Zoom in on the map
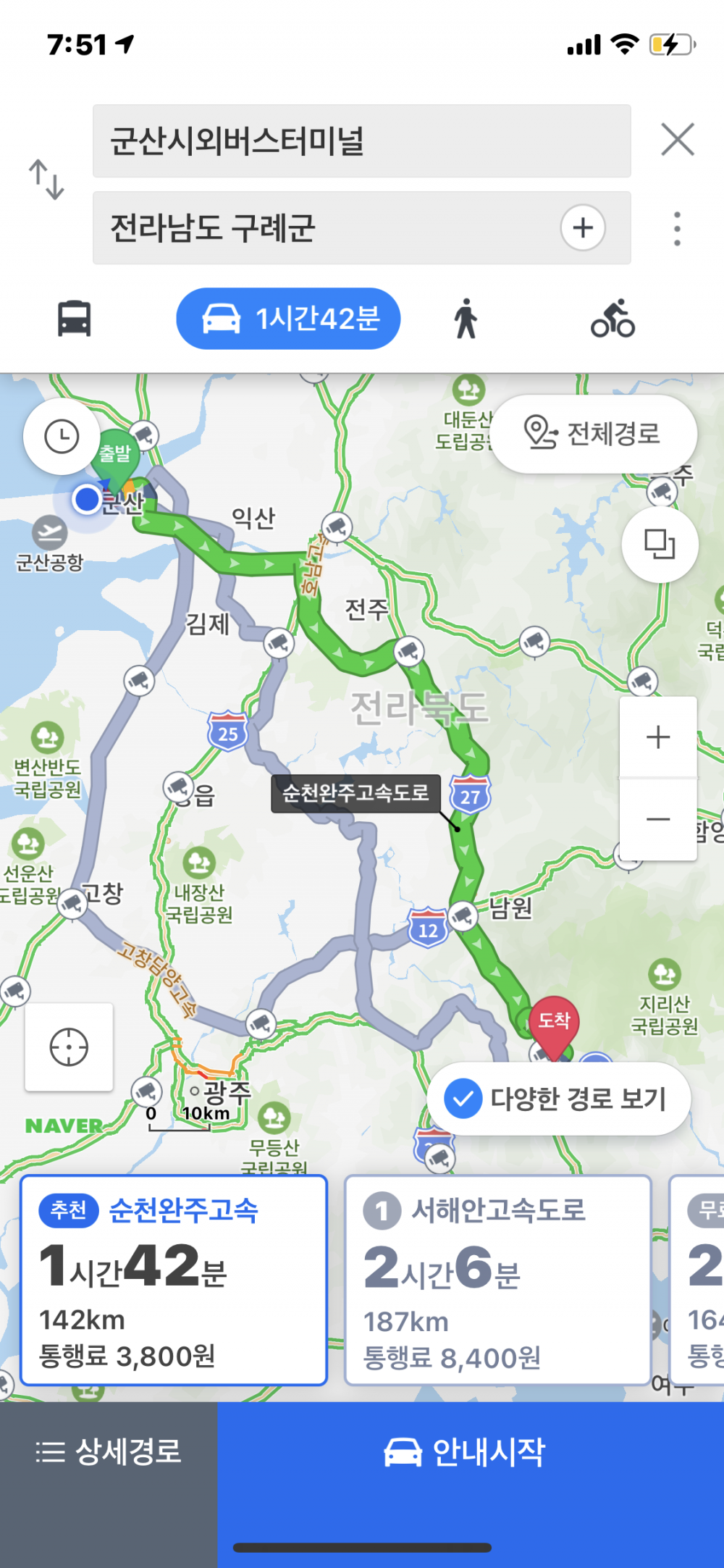This screenshot has width=724, height=1568. 657,737
